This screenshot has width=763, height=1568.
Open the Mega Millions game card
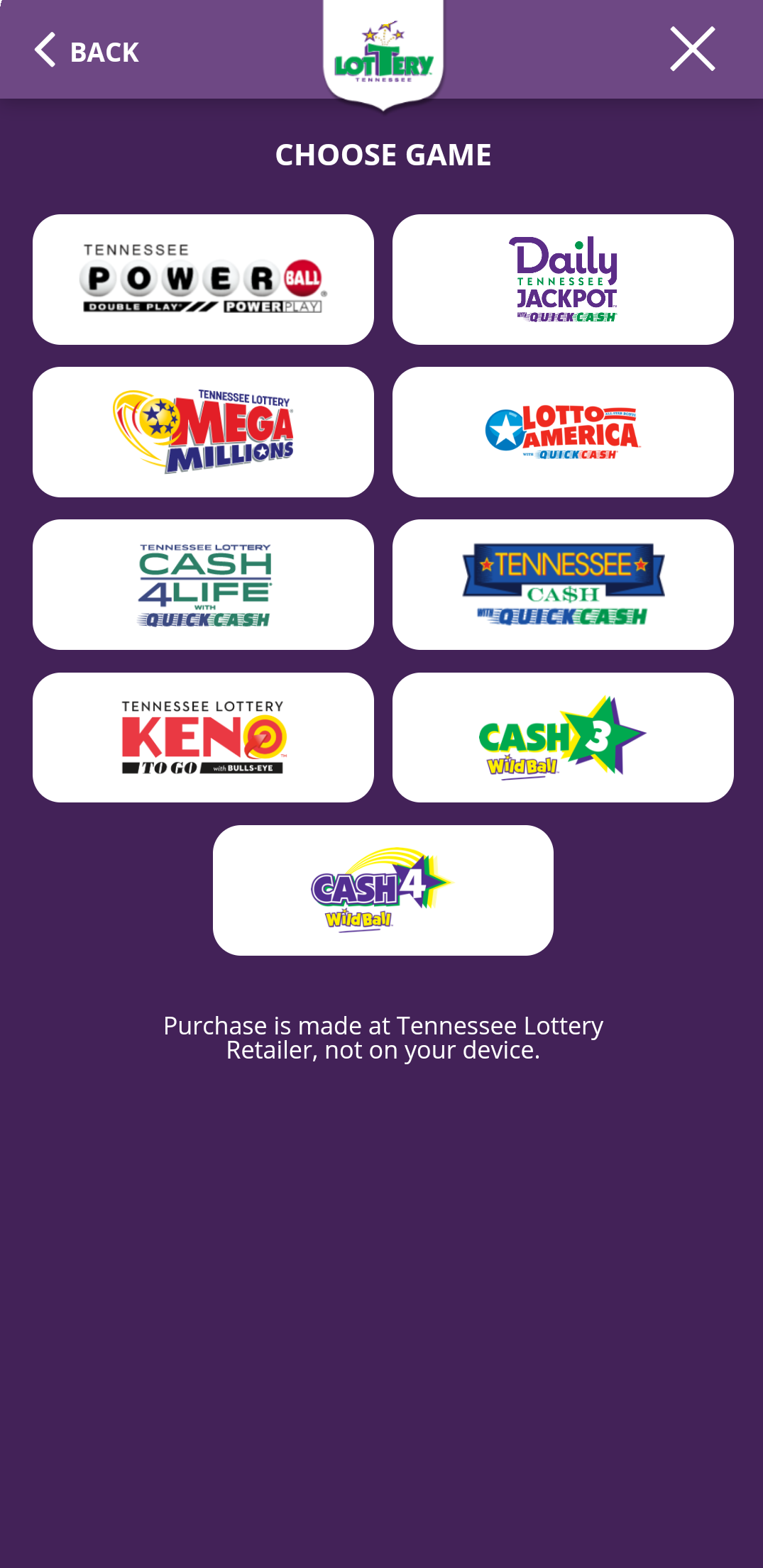(x=203, y=432)
